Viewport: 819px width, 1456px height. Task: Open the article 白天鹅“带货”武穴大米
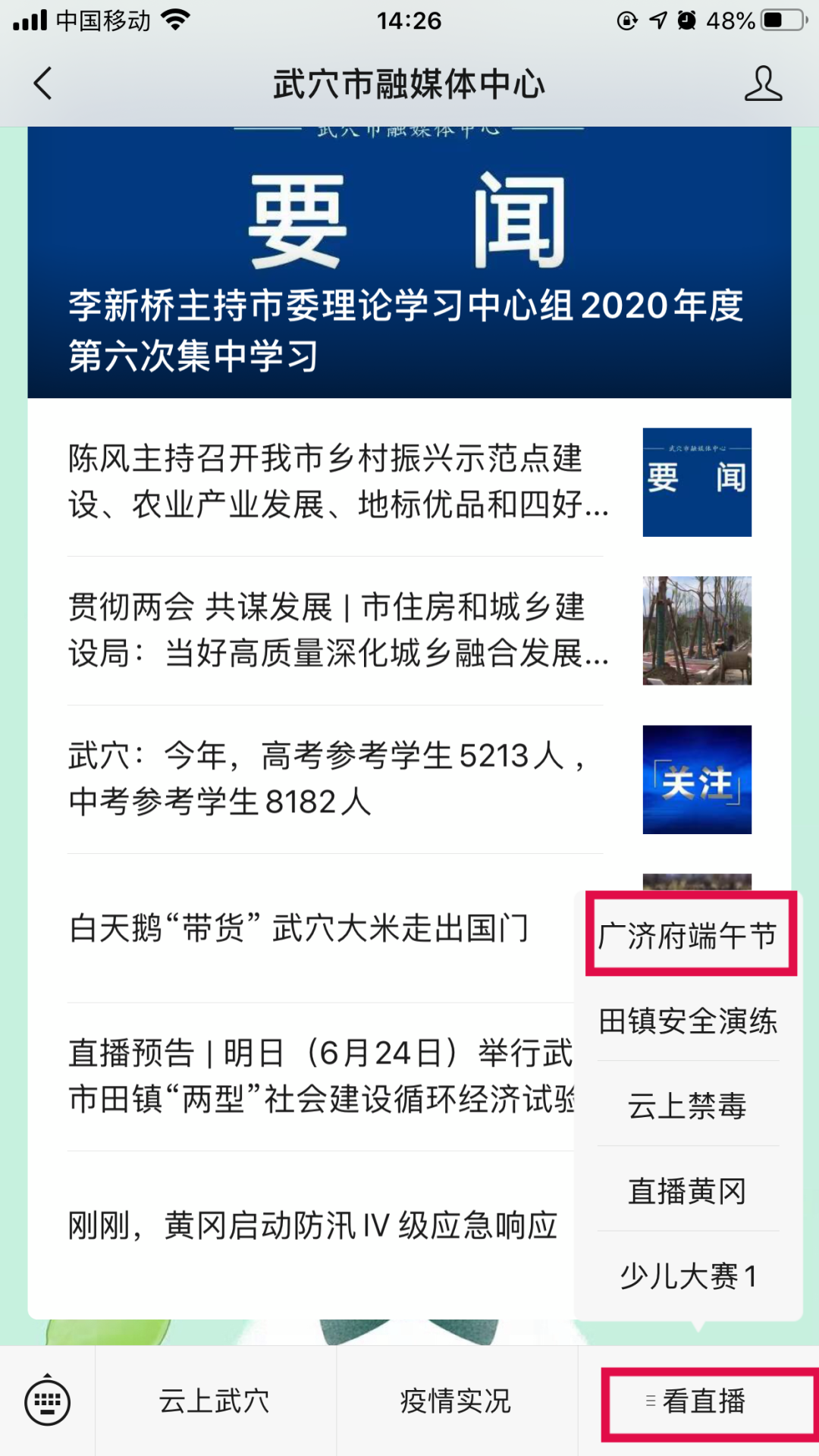pyautogui.click(x=300, y=928)
